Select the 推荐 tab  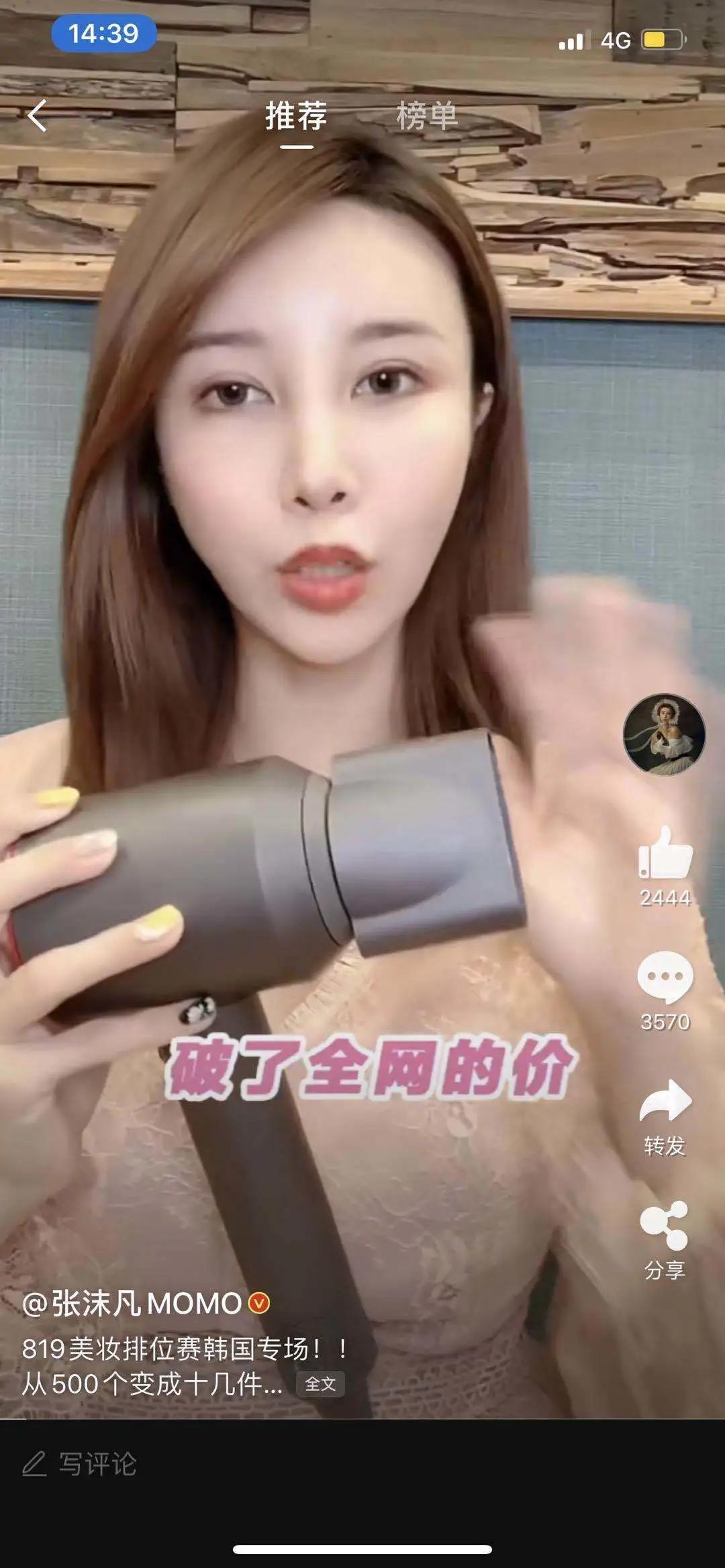[x=295, y=115]
